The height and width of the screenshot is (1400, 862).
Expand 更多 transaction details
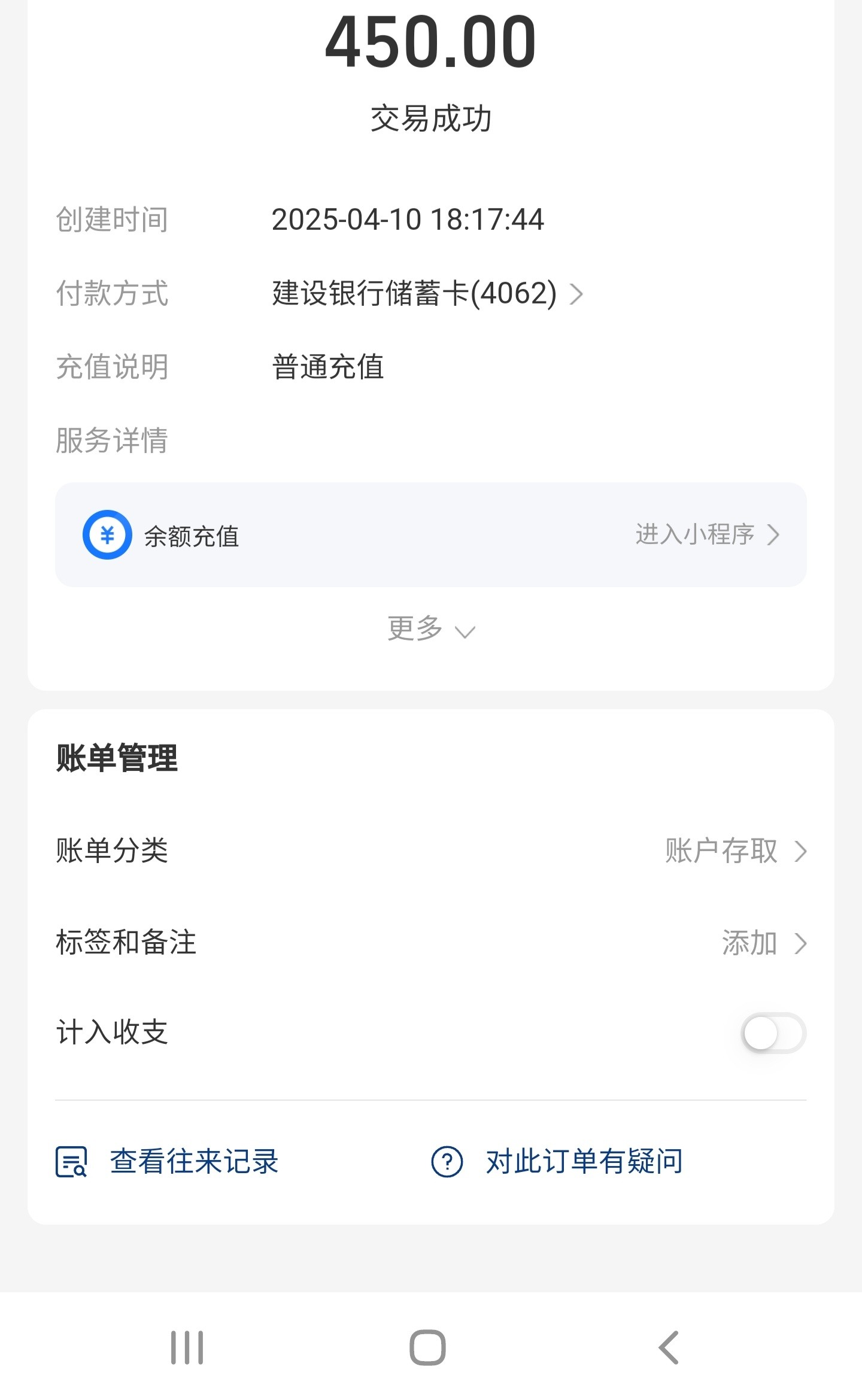[x=430, y=629]
